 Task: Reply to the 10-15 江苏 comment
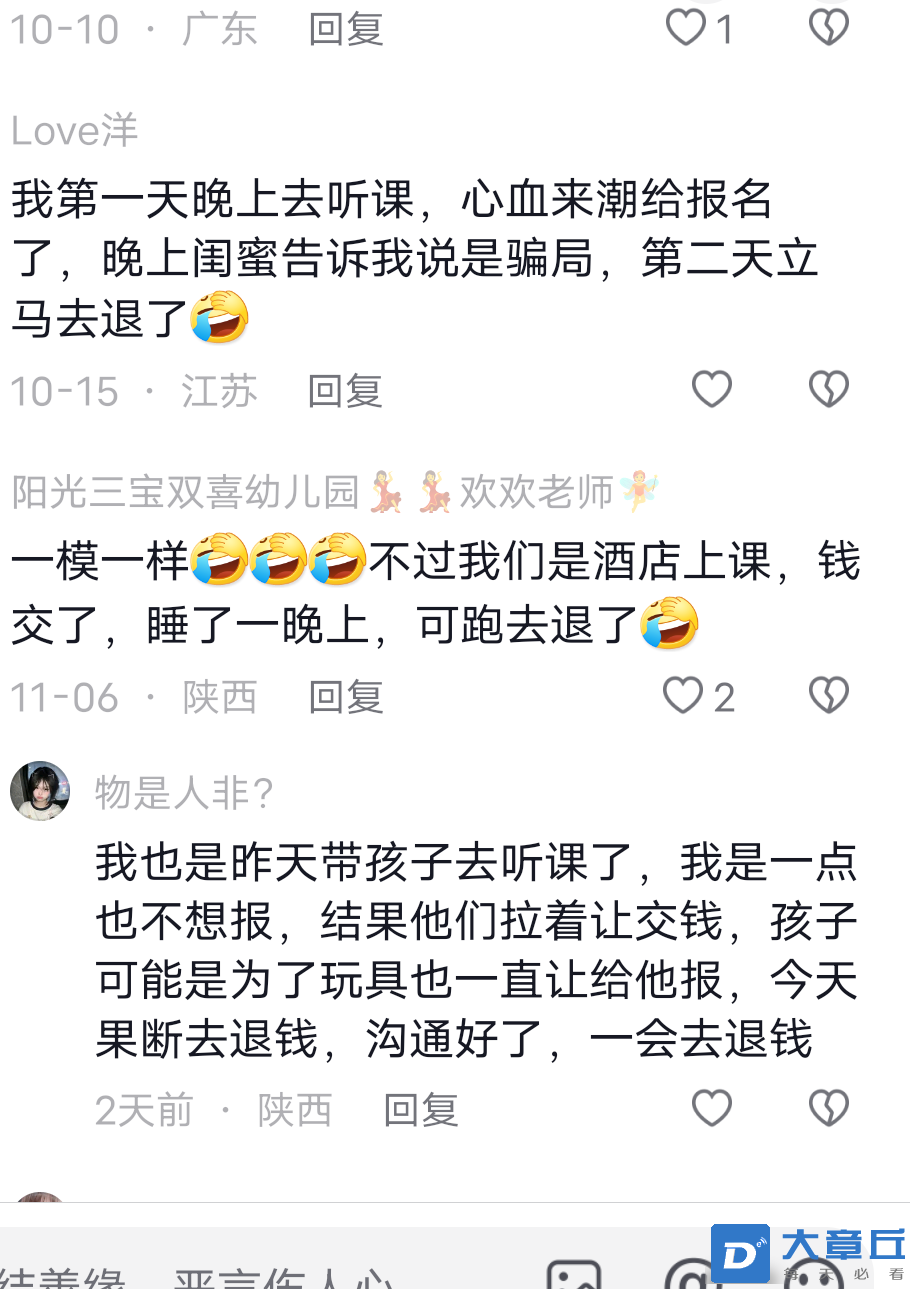[x=345, y=391]
